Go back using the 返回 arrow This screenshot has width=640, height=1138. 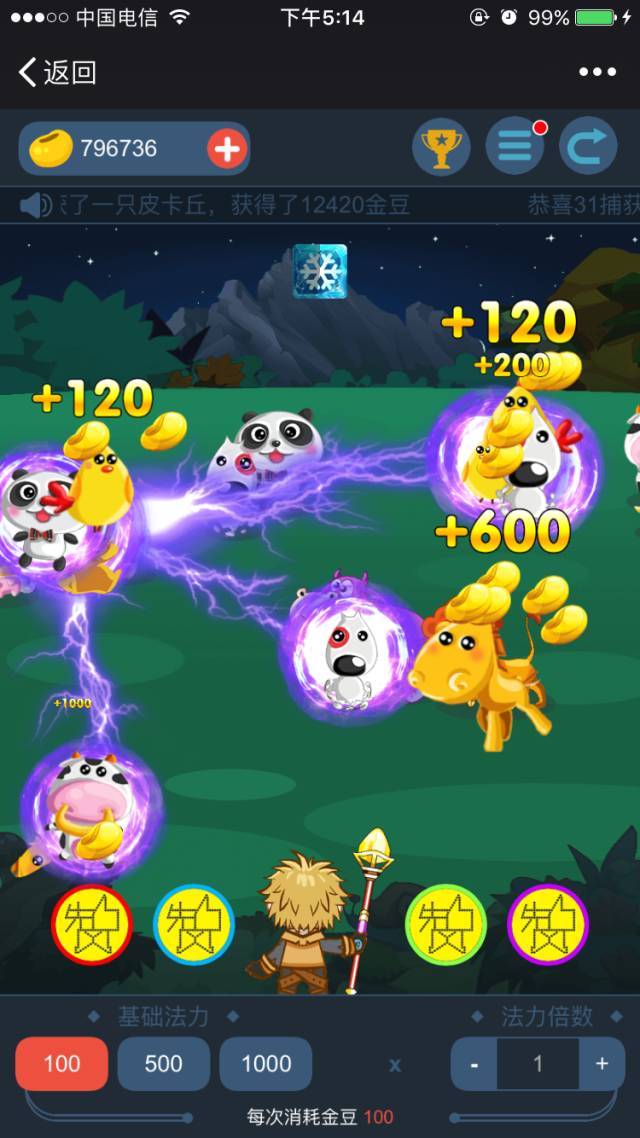tap(56, 72)
